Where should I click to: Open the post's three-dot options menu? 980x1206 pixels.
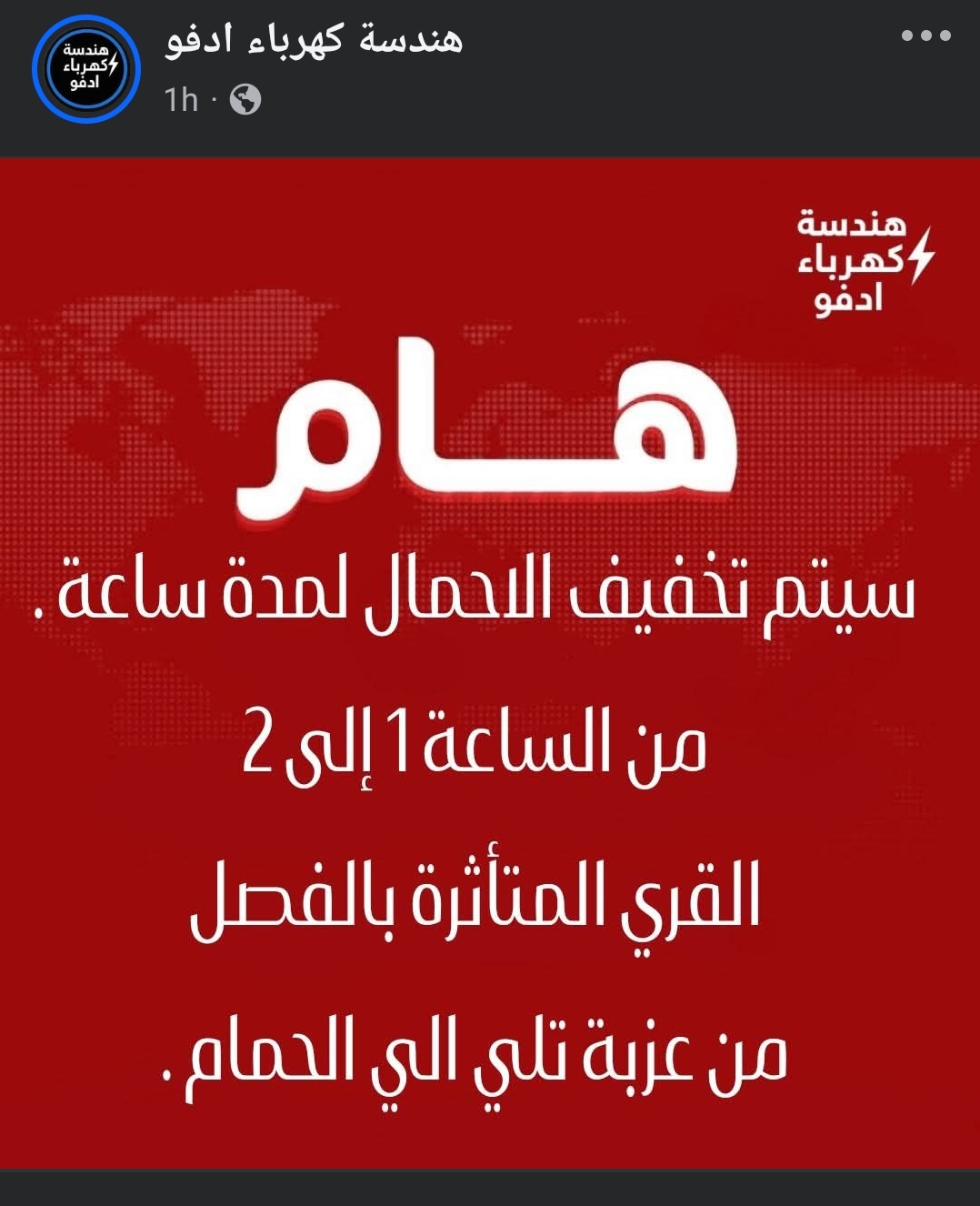click(x=925, y=36)
